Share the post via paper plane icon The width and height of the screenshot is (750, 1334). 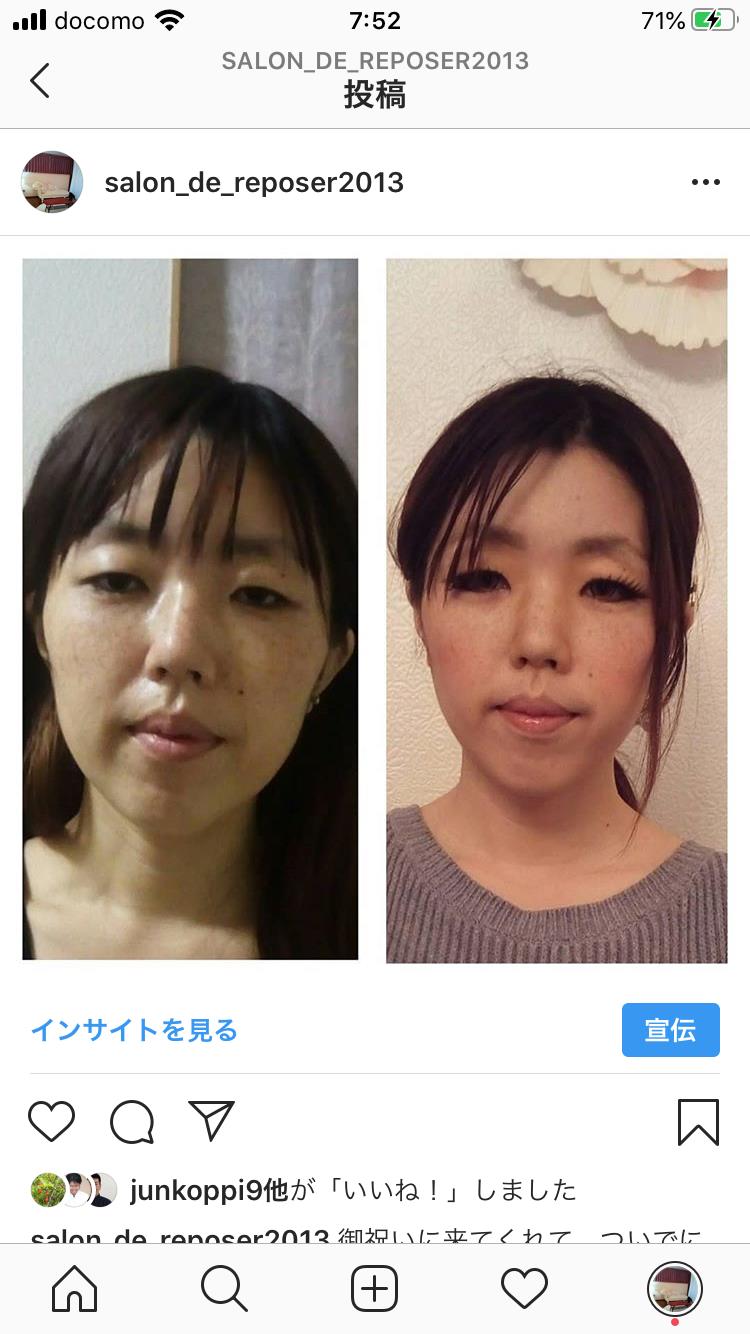(x=211, y=1122)
